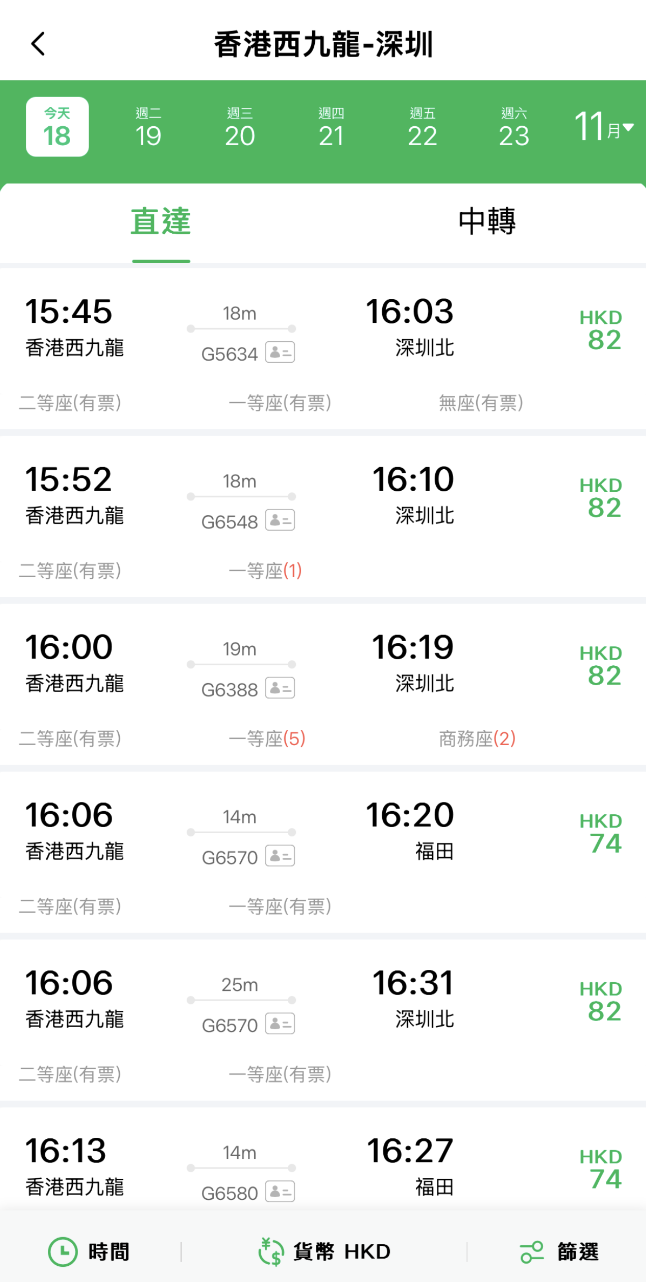Switch to the 中轉 tab
Screen dimensions: 646x1282
pyautogui.click(x=487, y=222)
